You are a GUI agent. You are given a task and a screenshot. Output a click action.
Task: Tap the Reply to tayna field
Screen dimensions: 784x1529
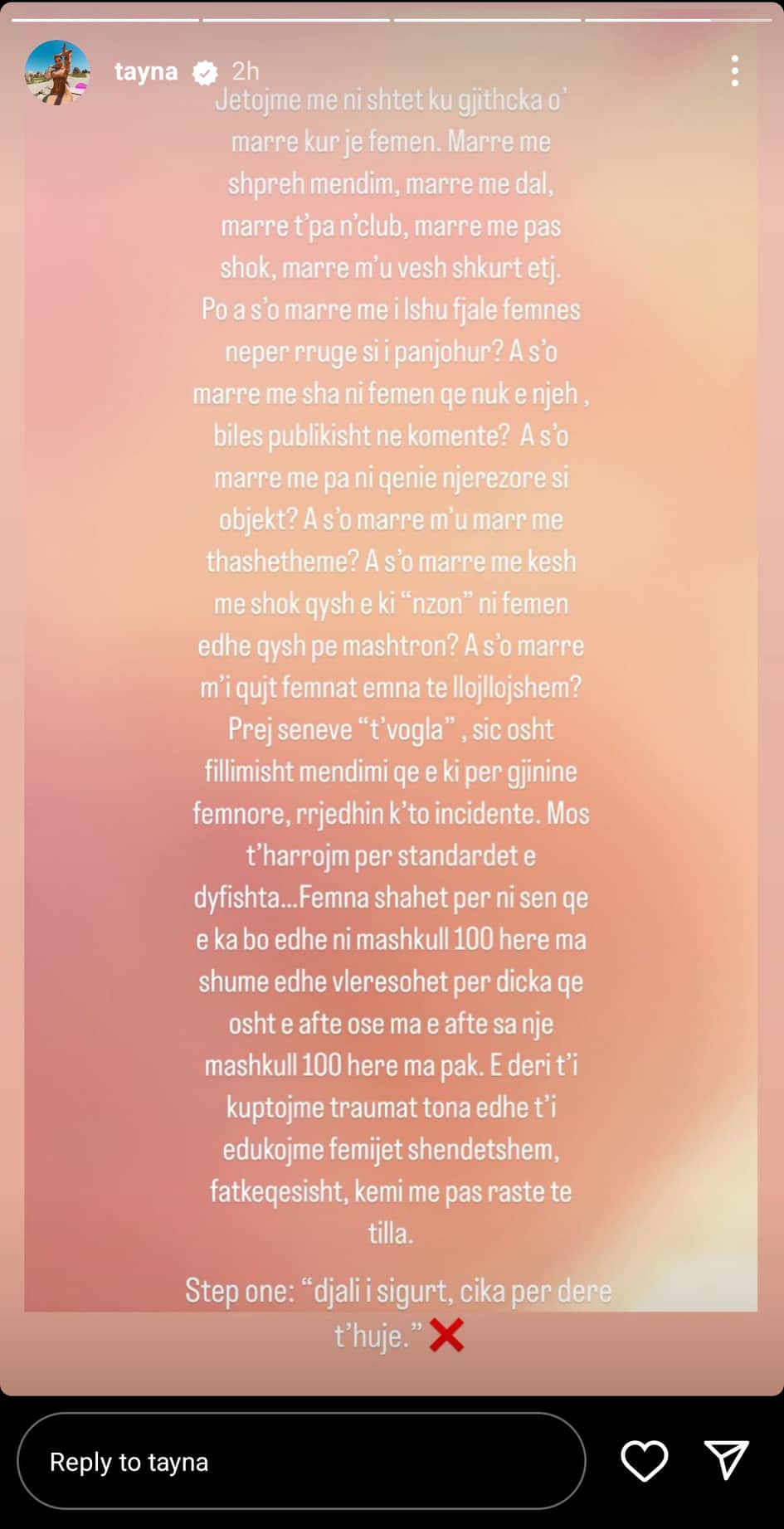pyautogui.click(x=301, y=1461)
